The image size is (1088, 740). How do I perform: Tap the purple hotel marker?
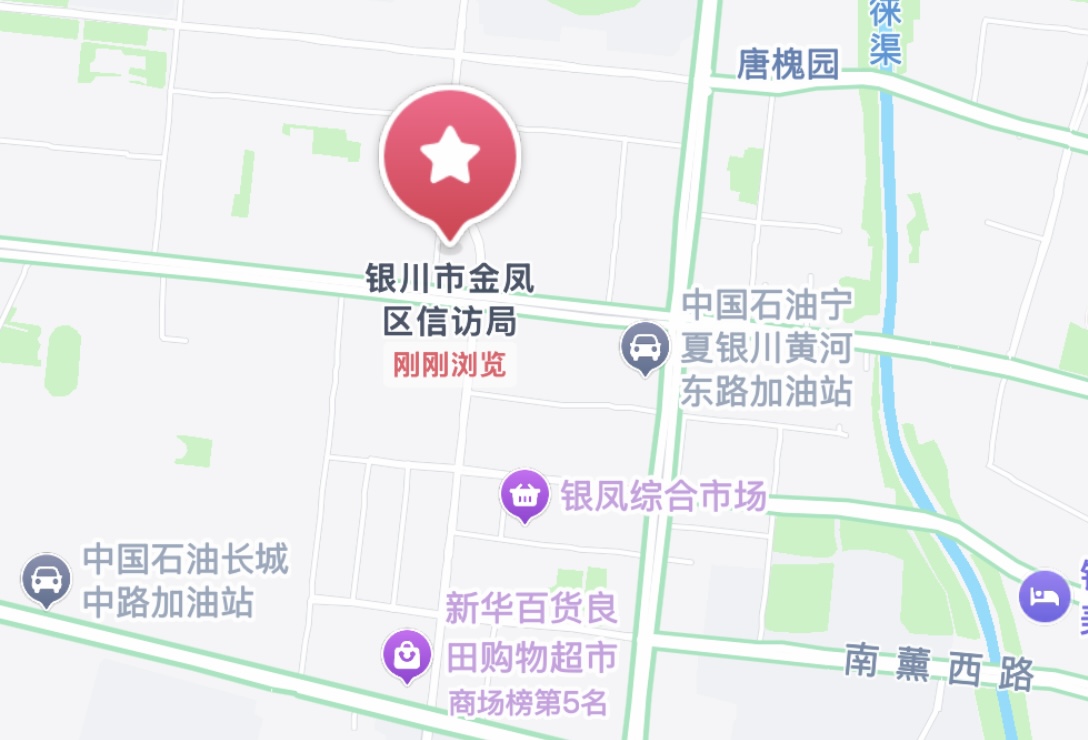1044,596
